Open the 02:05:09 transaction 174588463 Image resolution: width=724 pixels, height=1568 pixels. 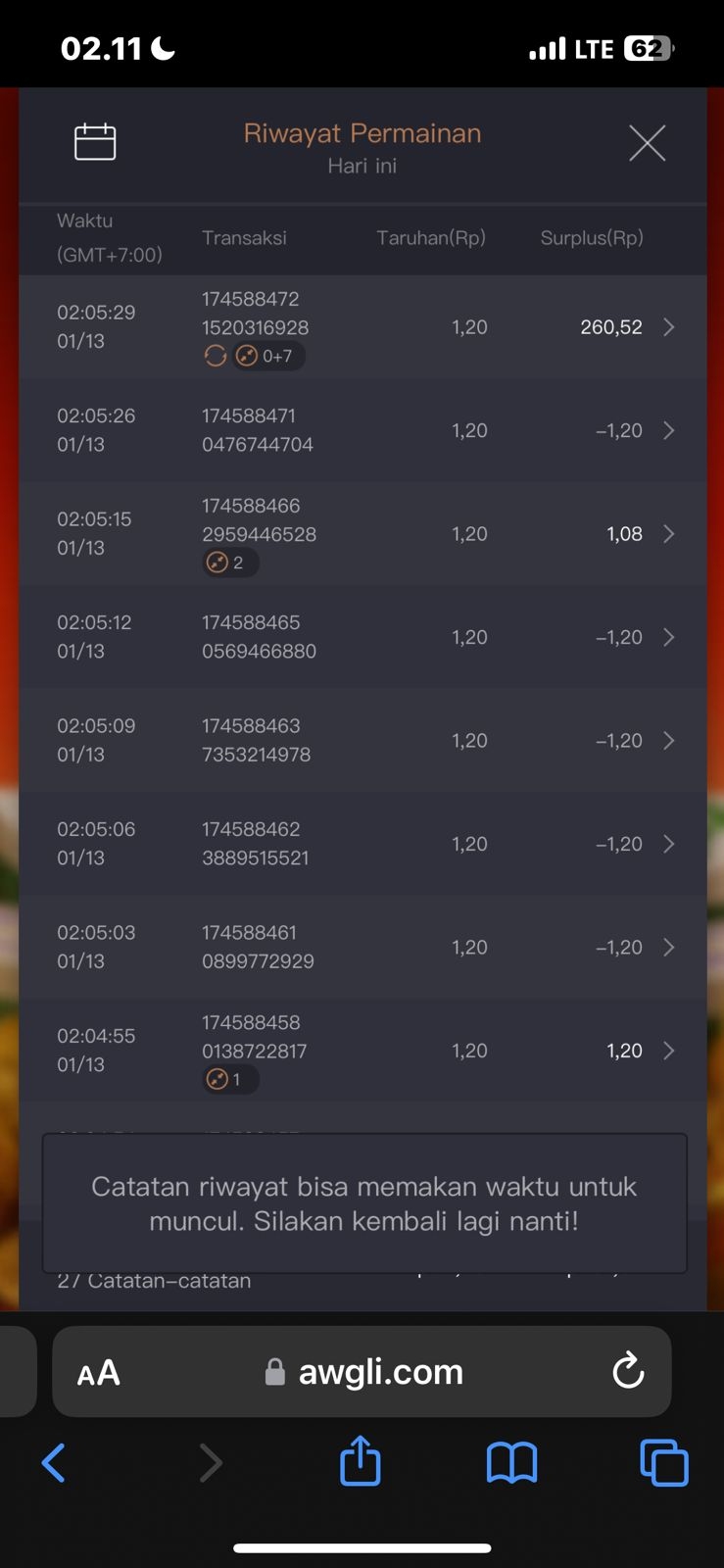(668, 741)
